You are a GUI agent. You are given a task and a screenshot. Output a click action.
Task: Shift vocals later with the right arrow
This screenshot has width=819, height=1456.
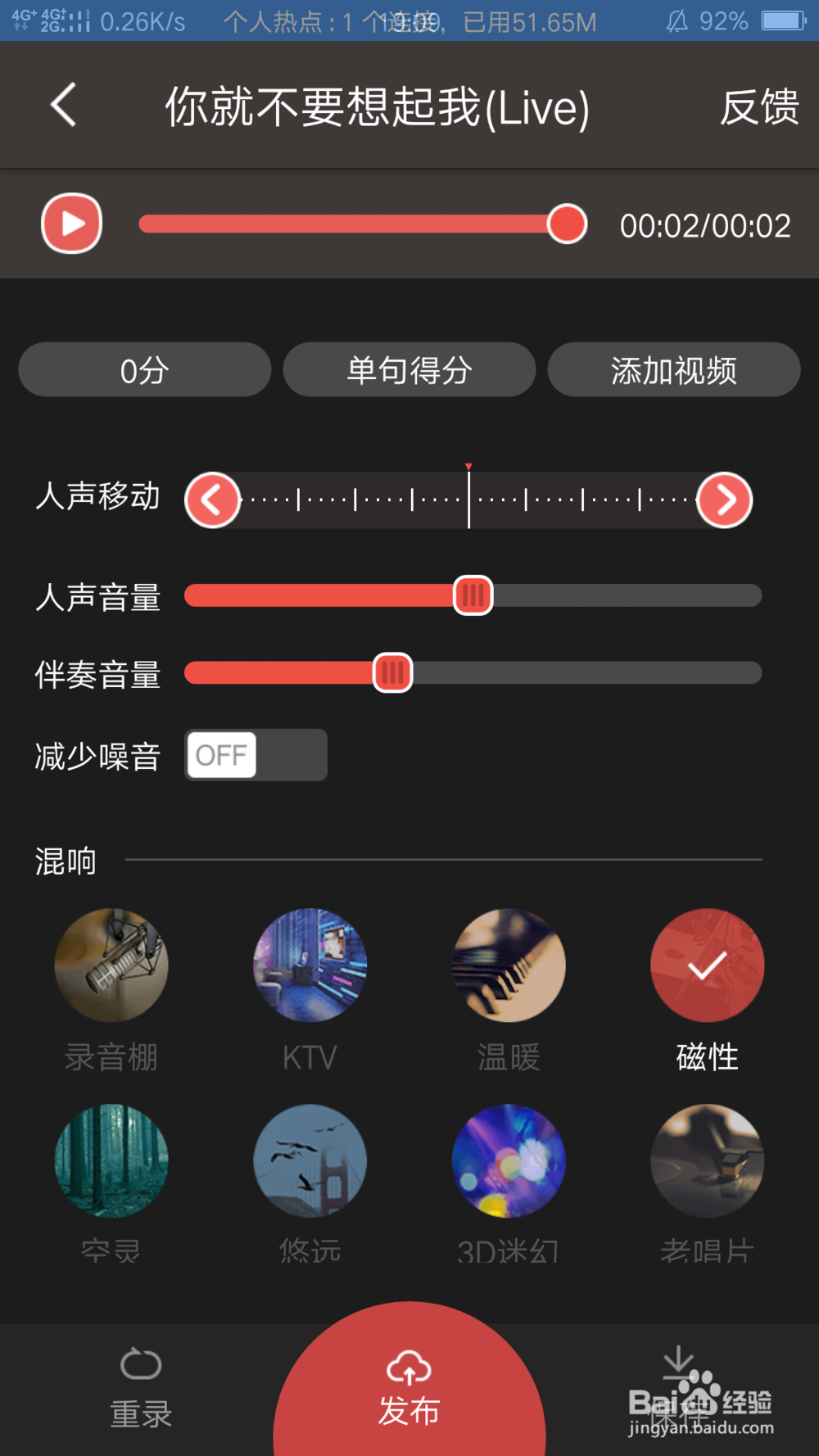click(x=724, y=499)
